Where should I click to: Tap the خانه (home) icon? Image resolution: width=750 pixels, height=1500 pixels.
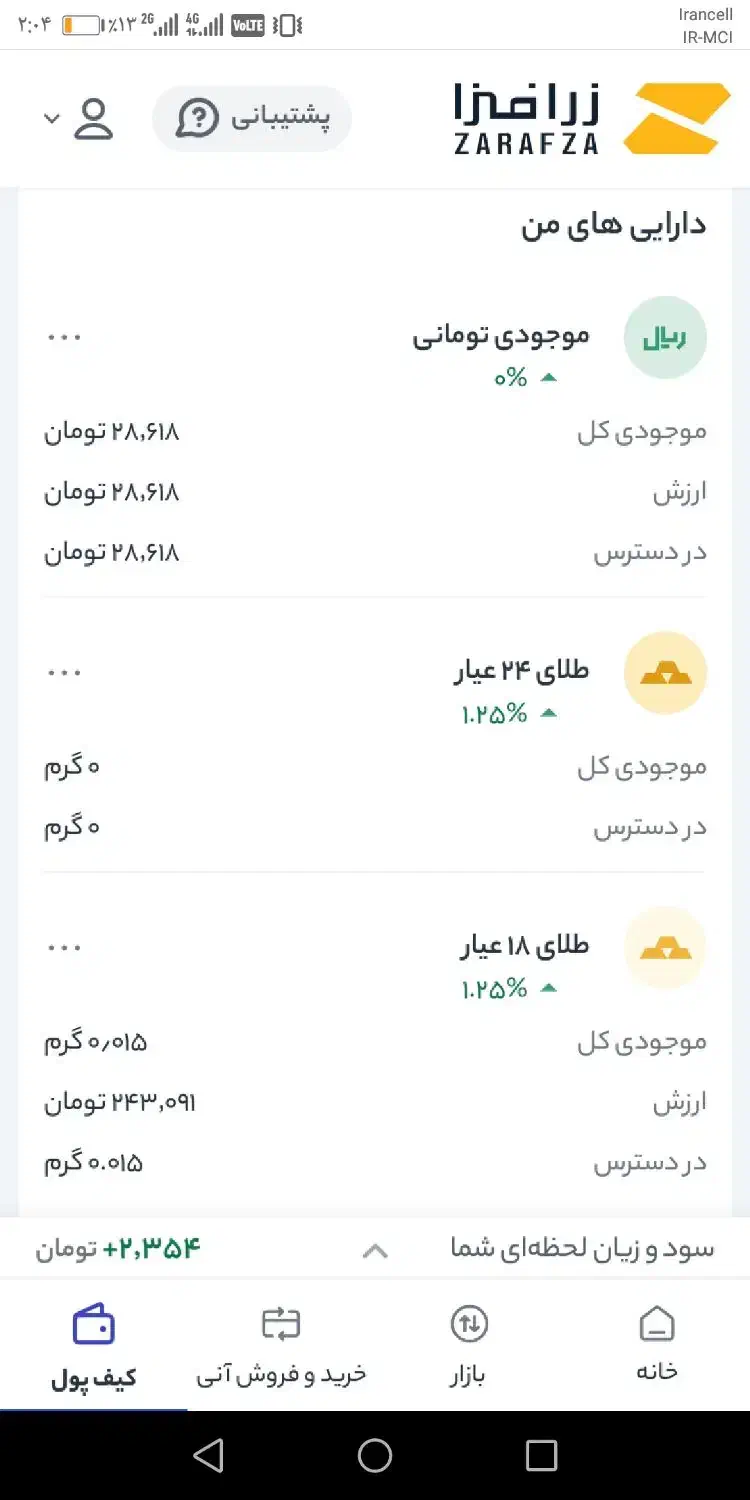(x=655, y=1323)
